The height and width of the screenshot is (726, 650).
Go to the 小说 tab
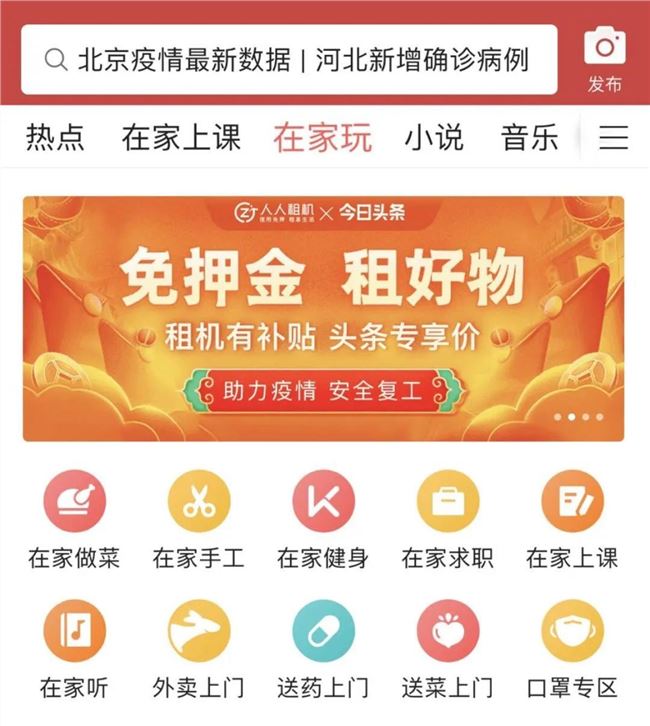434,137
